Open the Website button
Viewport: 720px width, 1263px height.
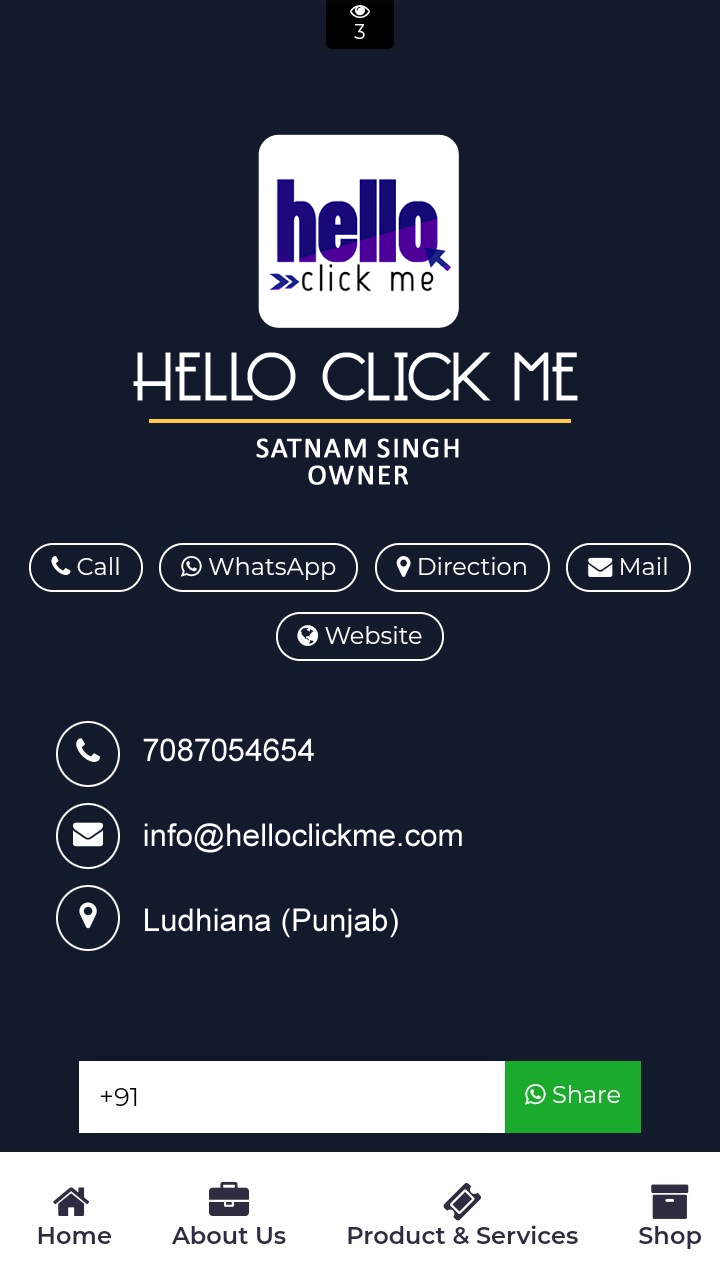360,636
